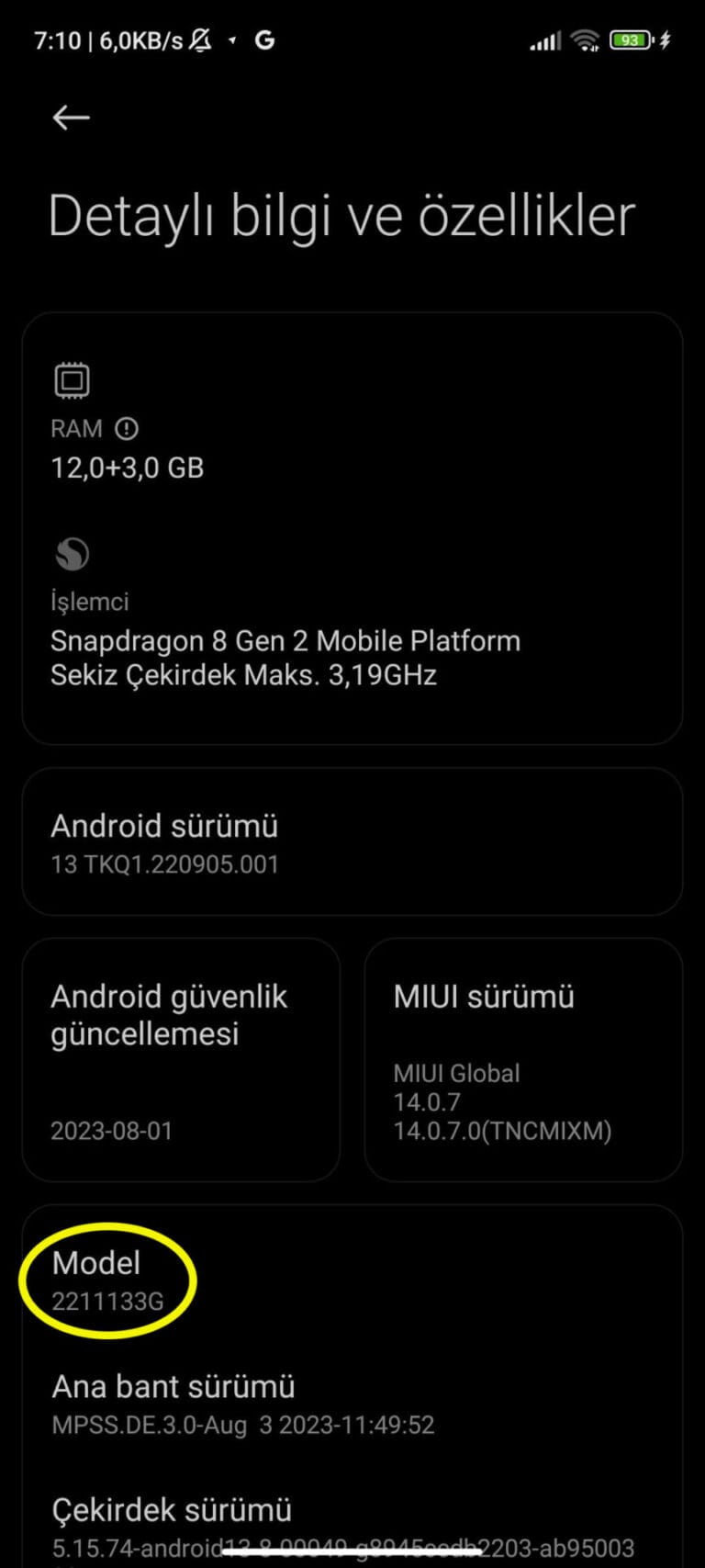
Task: Open the MIUI sürümü card
Action: click(522, 1058)
